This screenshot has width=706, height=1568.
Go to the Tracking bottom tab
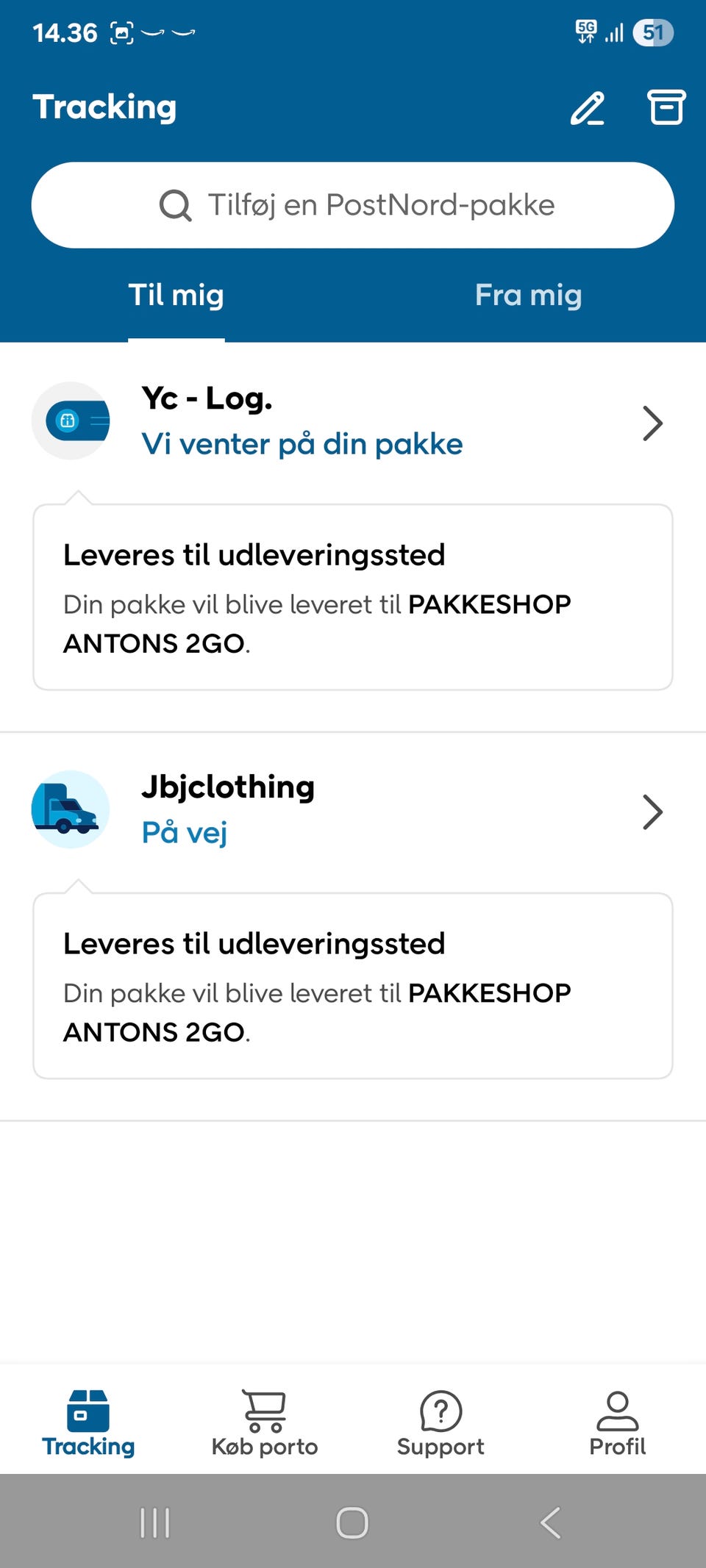[x=88, y=1422]
